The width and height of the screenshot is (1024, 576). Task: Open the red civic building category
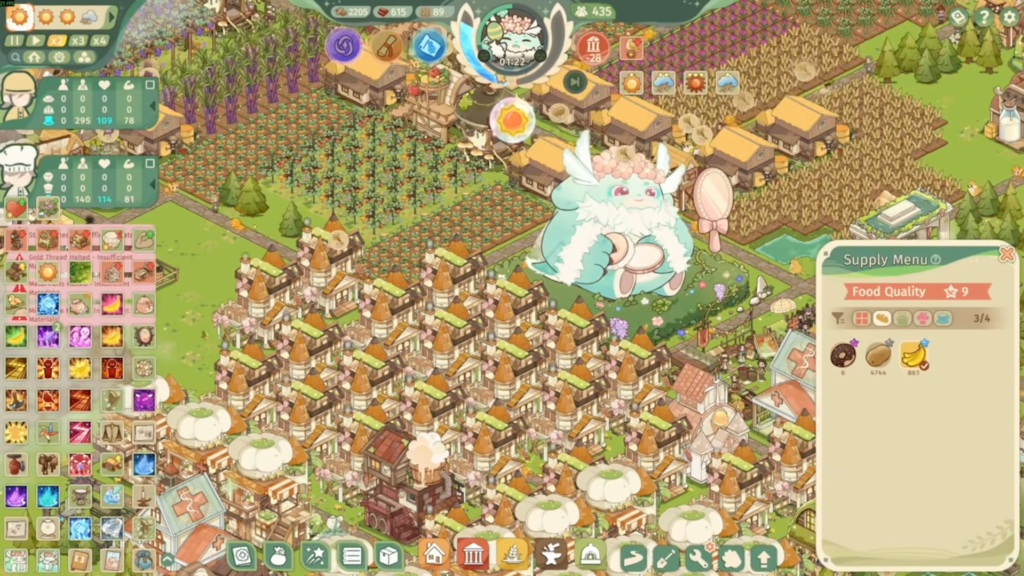472,555
